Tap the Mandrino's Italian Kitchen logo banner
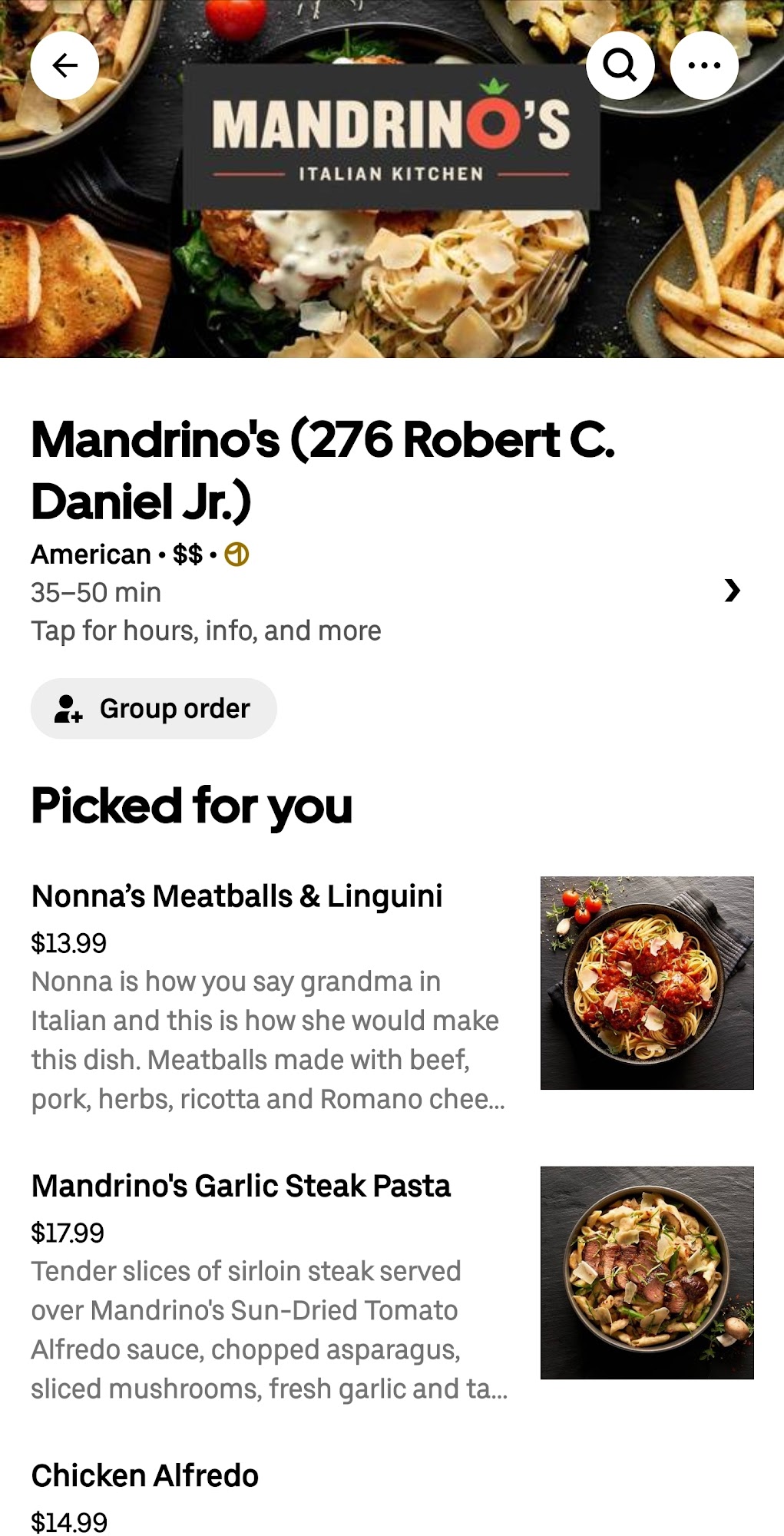This screenshot has width=784, height=1536. coord(390,136)
